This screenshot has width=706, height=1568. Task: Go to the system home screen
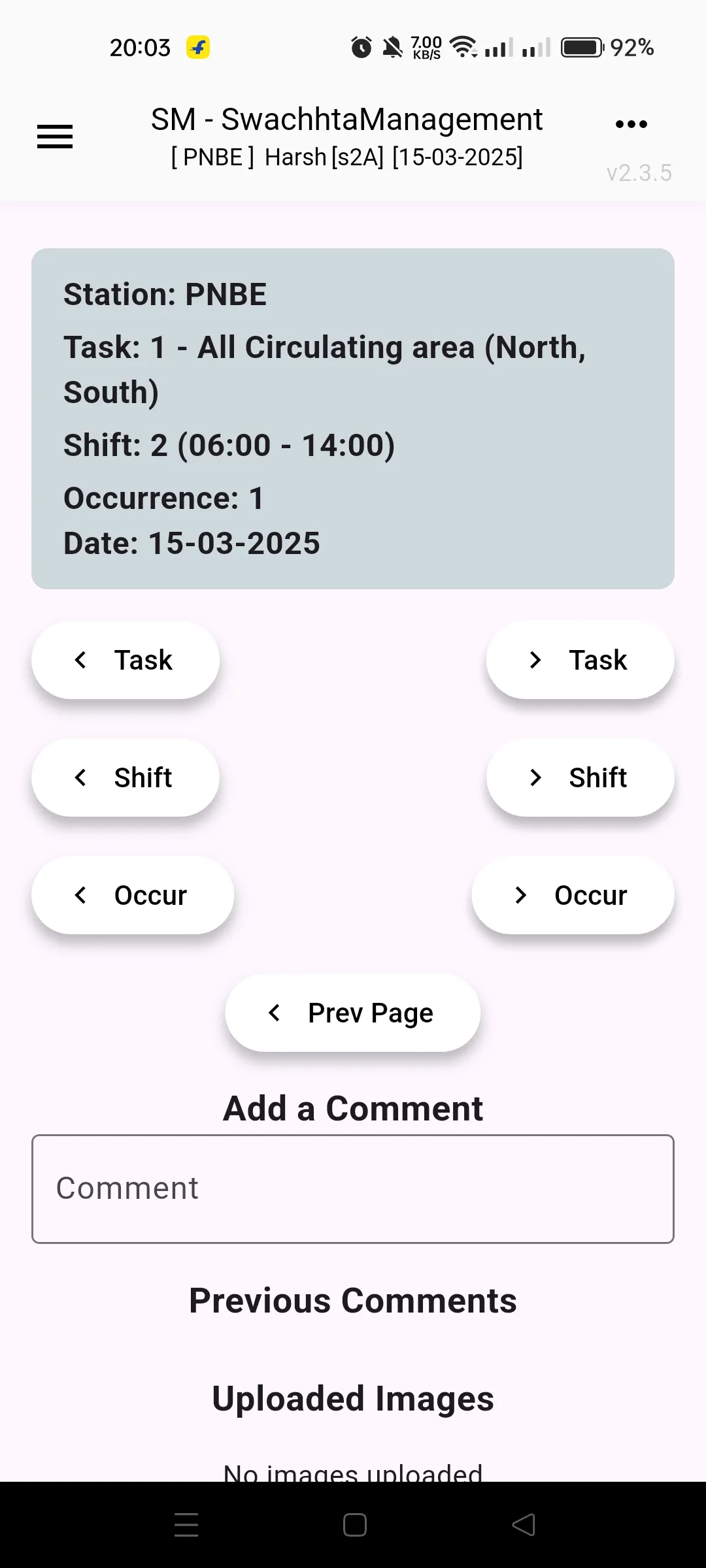354,1525
